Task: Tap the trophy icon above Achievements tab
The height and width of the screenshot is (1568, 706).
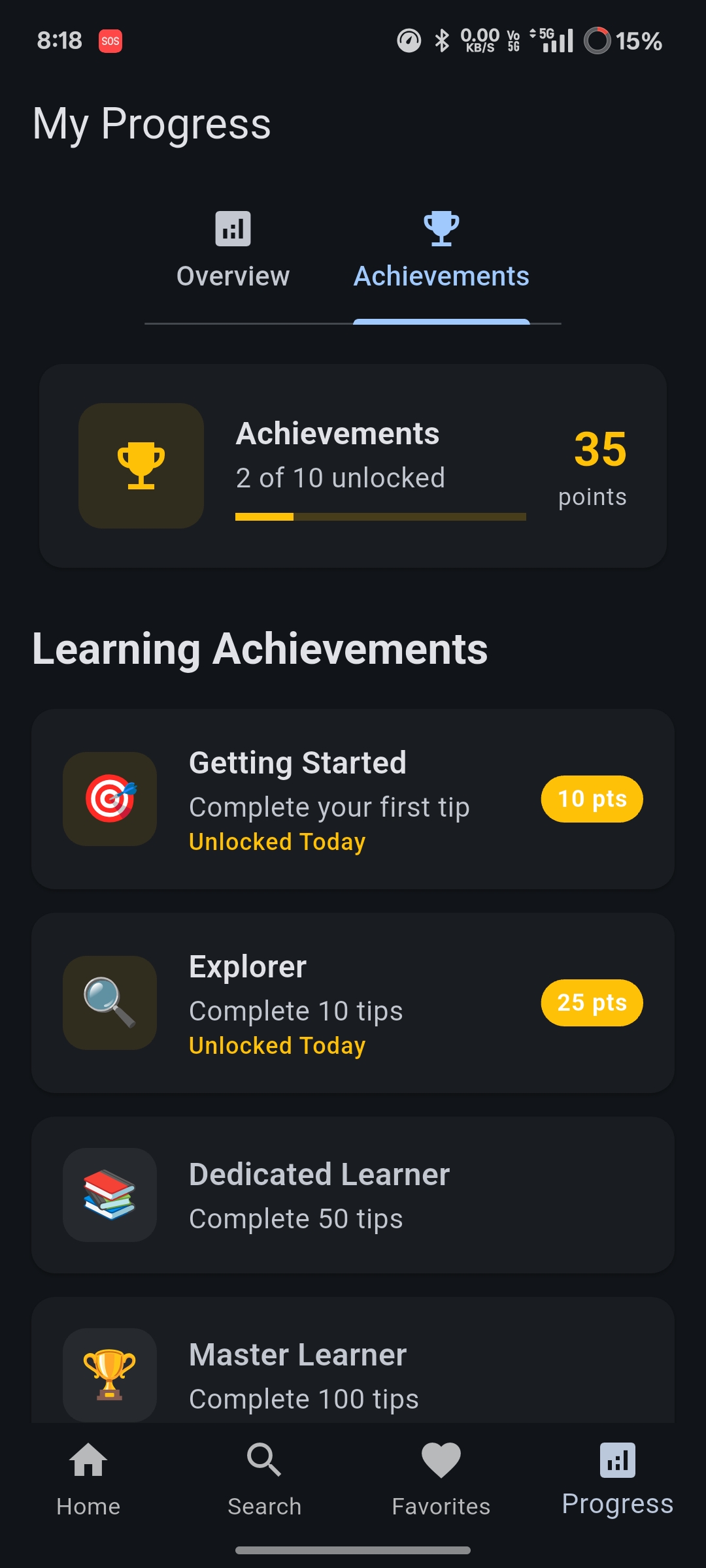Action: coord(441,228)
